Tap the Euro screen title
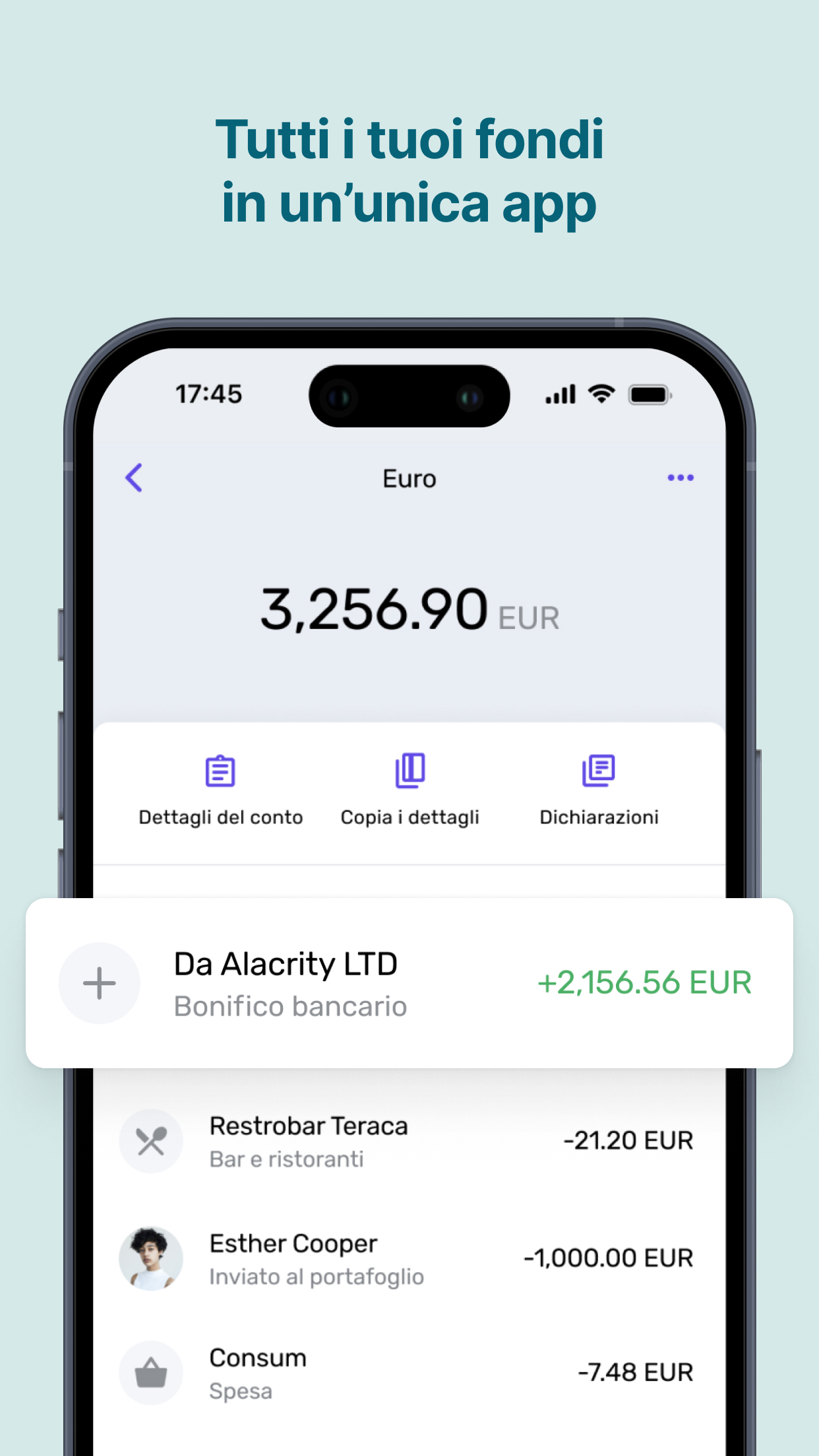Viewport: 819px width, 1456px height. pyautogui.click(x=409, y=479)
